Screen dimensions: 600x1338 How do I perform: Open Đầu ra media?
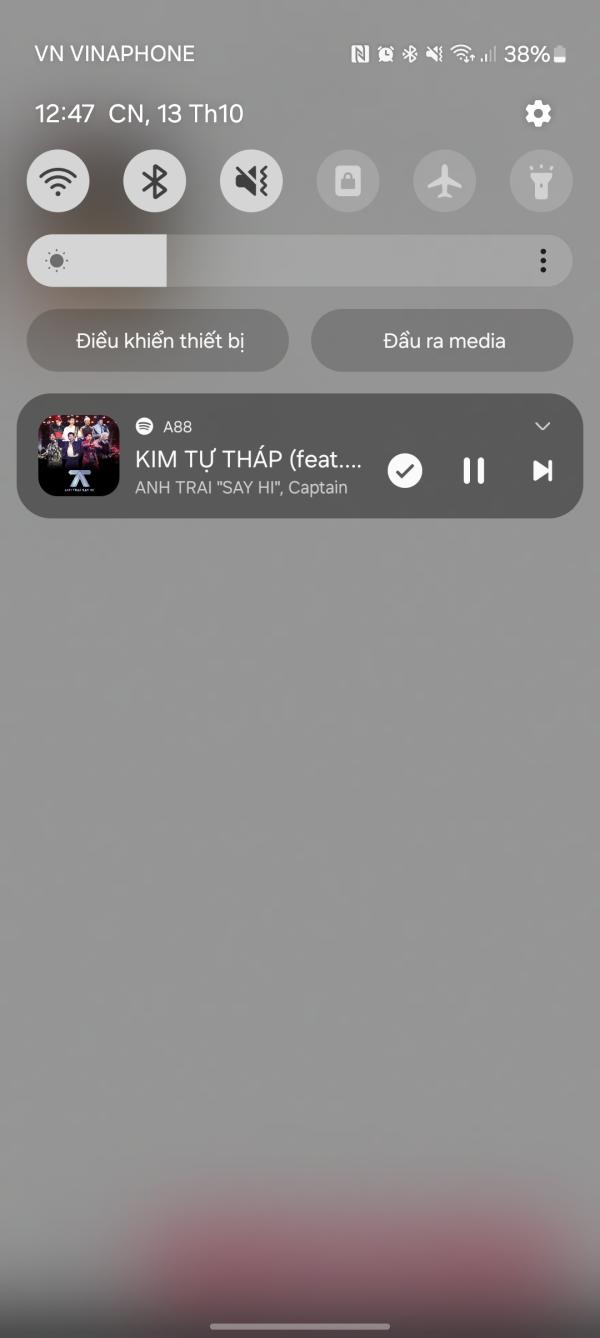442,341
